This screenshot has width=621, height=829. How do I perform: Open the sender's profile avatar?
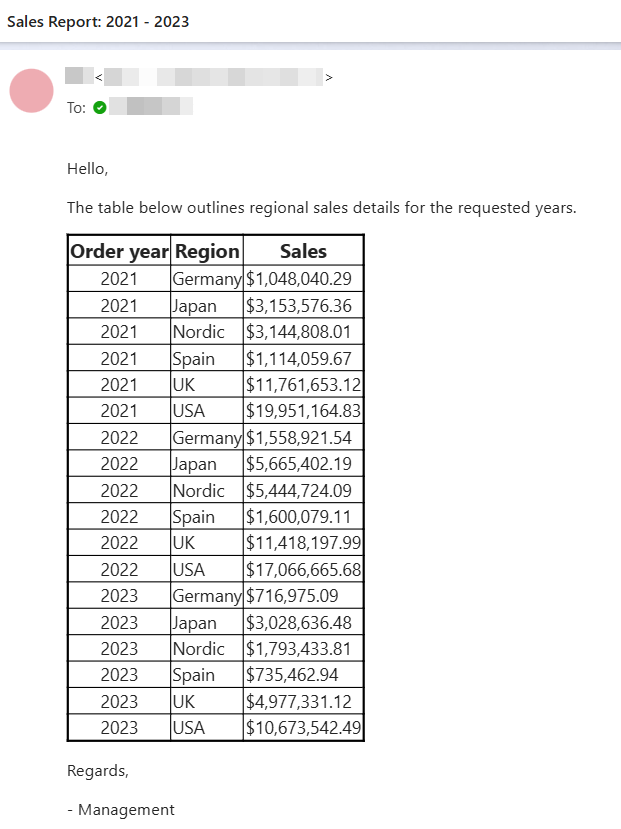click(31, 91)
